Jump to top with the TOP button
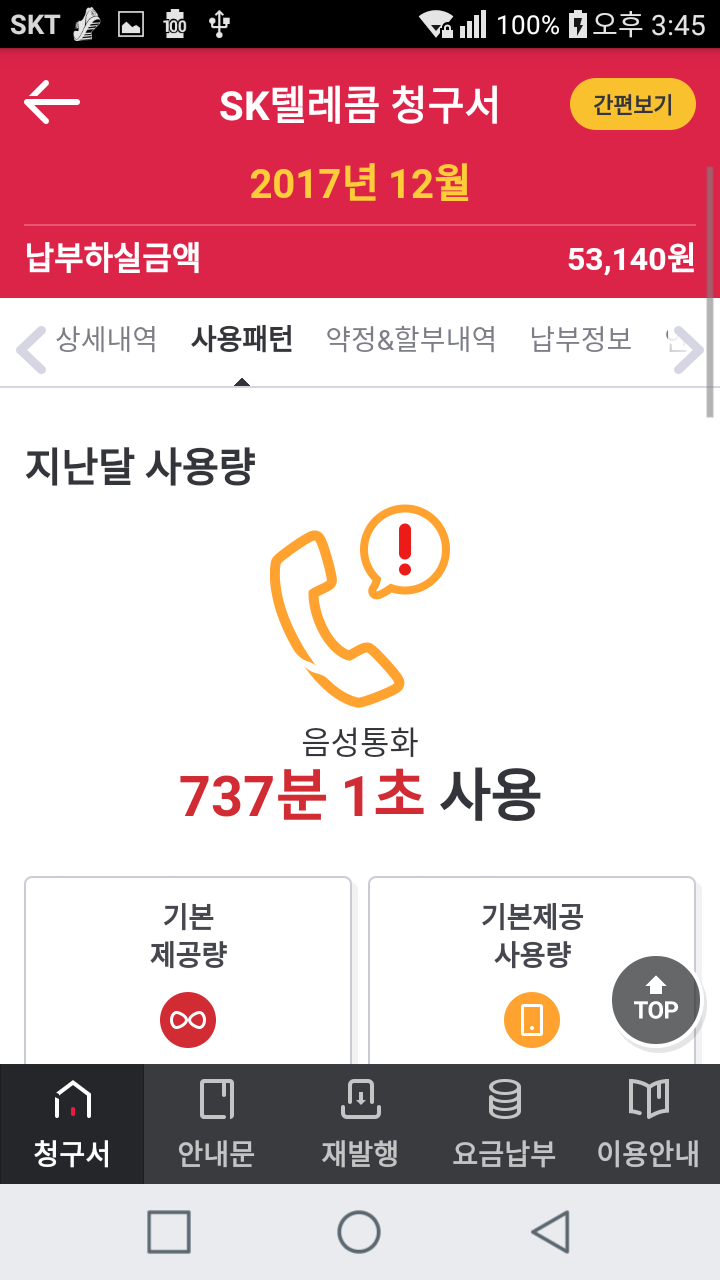This screenshot has height=1280, width=720. tap(656, 1000)
